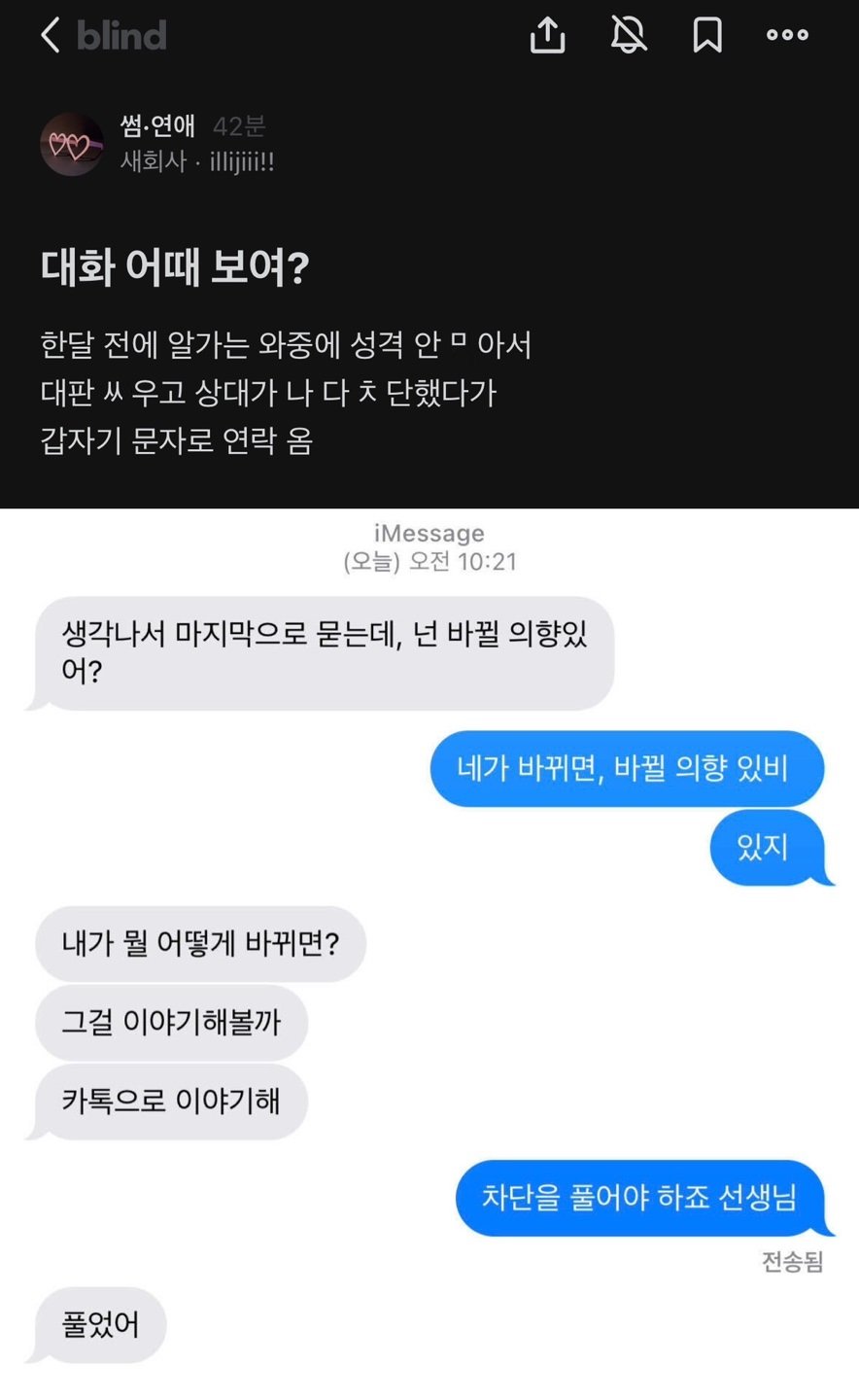Open the attached iMessage screenshot
The width and height of the screenshot is (859, 1400).
(x=429, y=953)
